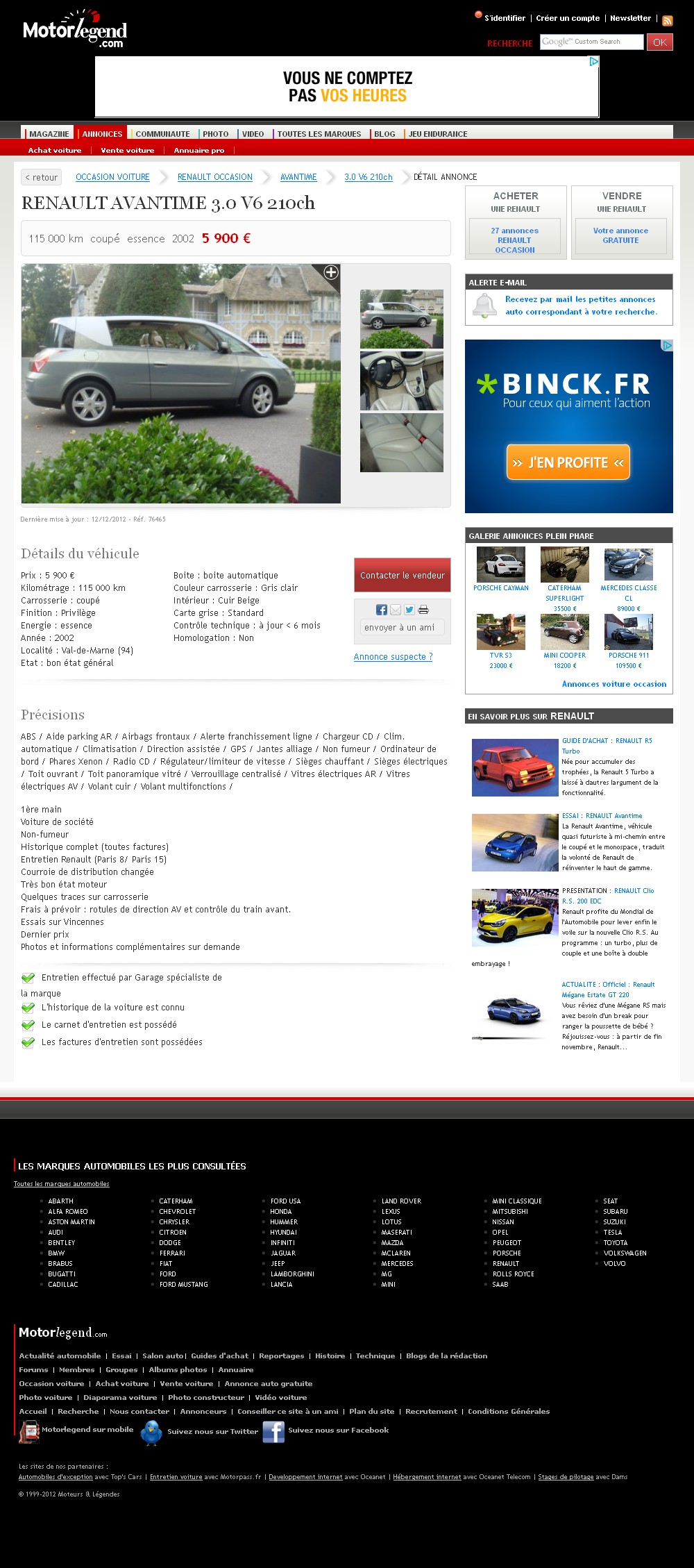Open the RSS feed icon
This screenshot has height=1568, width=694.
667,21
